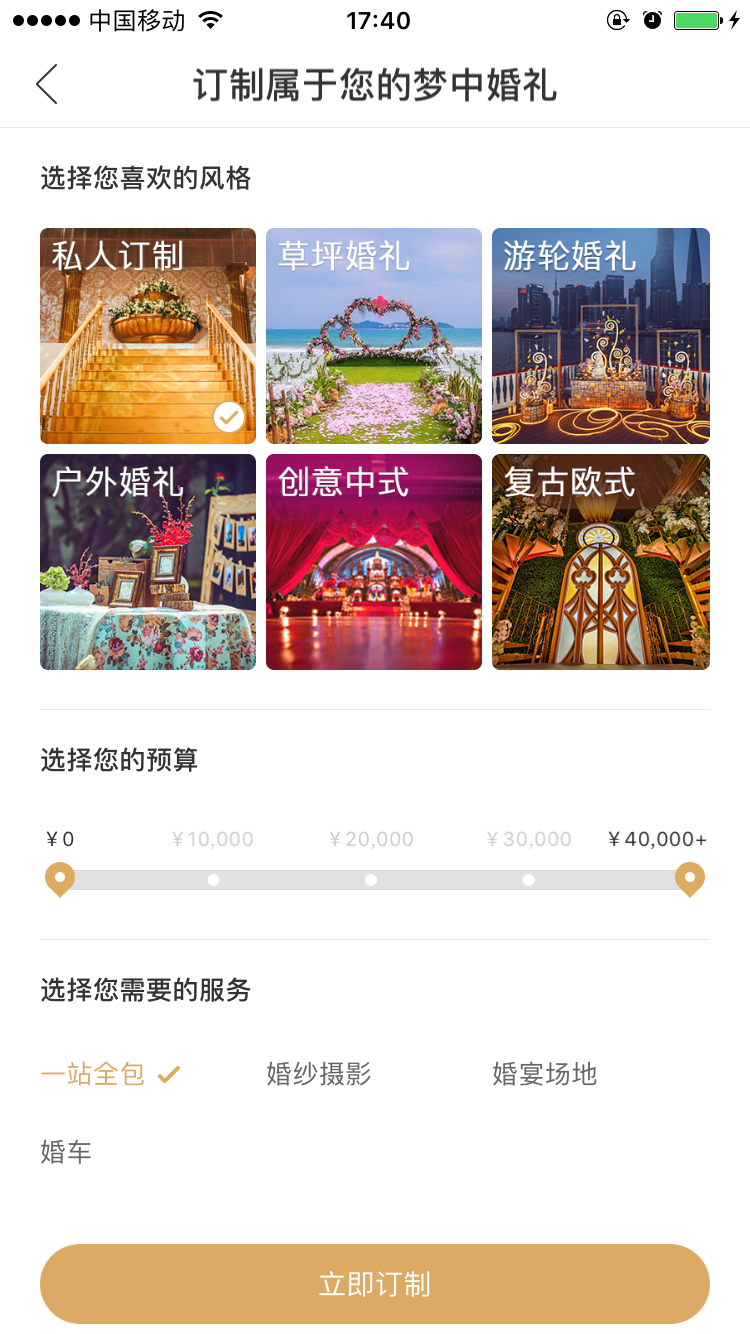This screenshot has height=1334, width=750.
Task: Toggle the 婚纱摄影 service option
Action: tap(318, 1073)
